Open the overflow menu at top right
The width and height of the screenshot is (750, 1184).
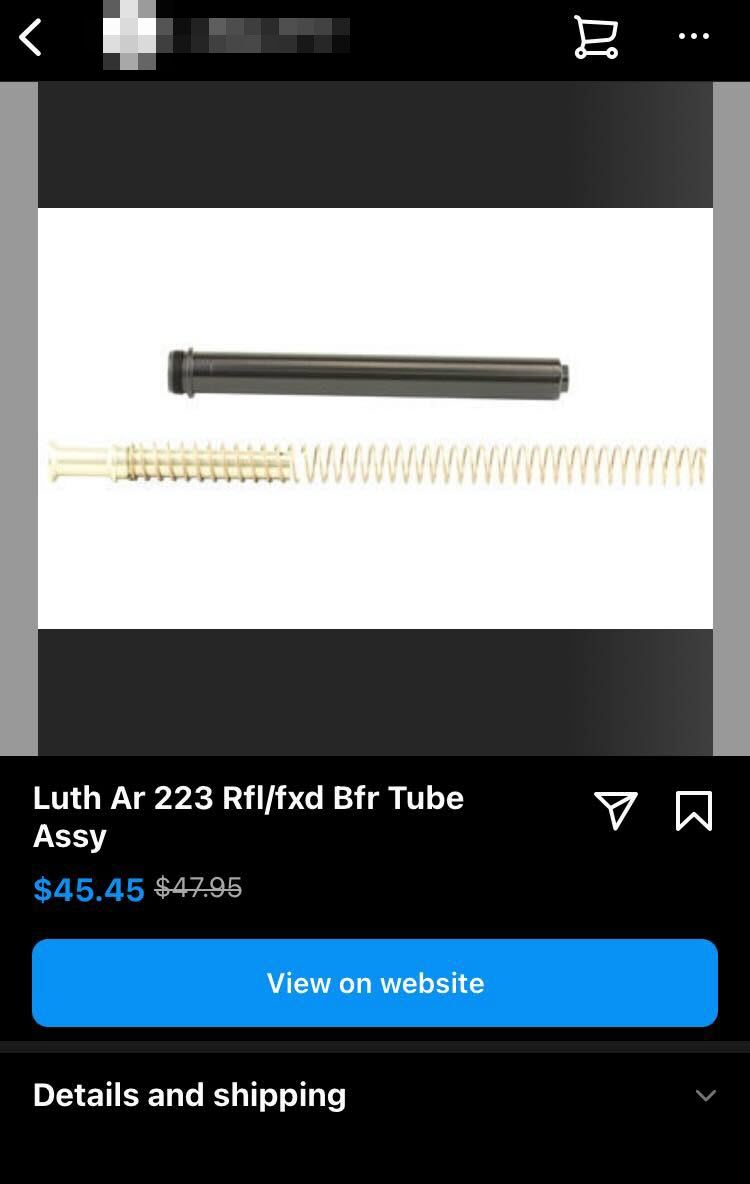692,38
